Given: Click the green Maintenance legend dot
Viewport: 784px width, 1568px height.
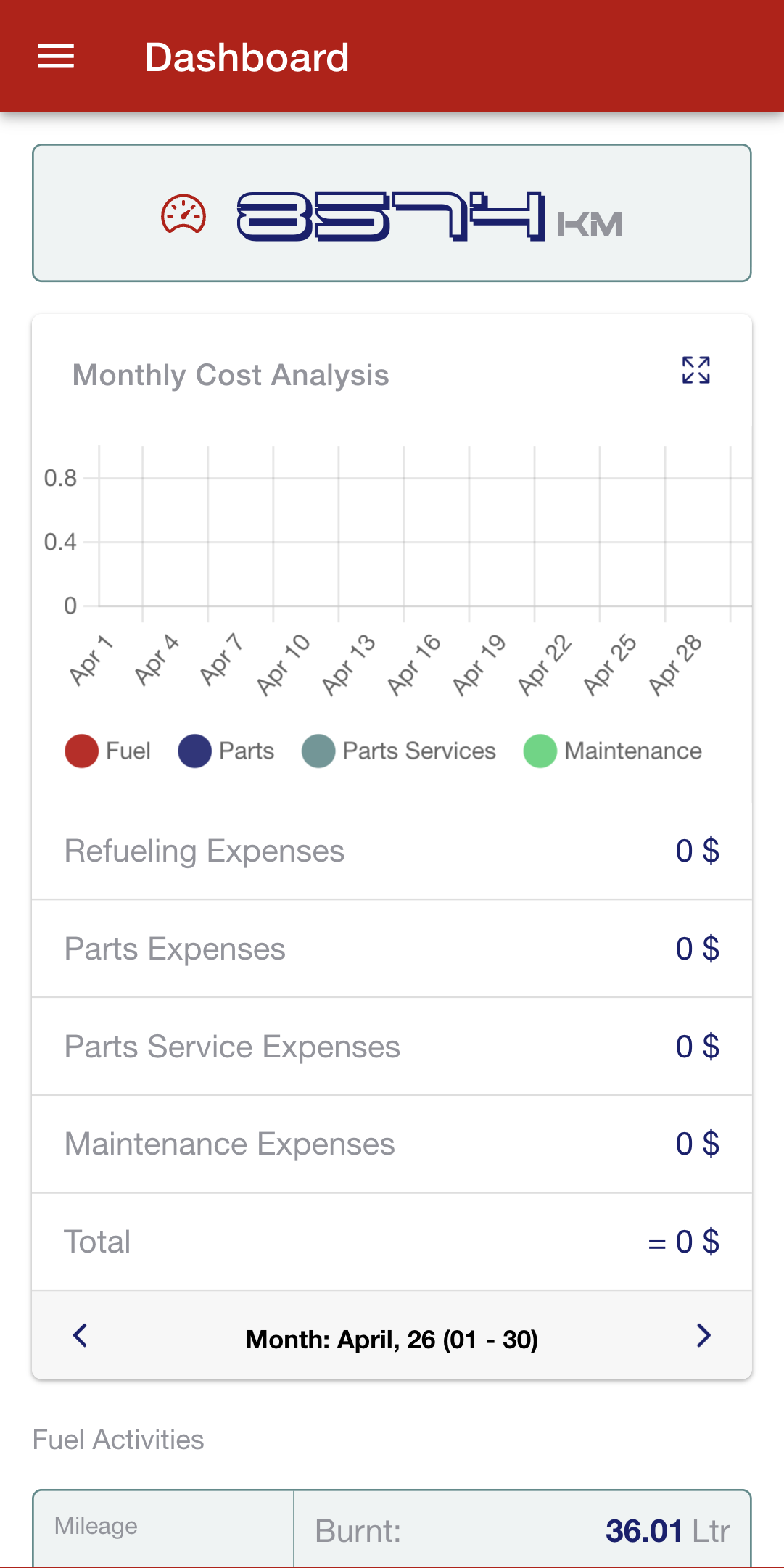Looking at the screenshot, I should click(x=540, y=751).
